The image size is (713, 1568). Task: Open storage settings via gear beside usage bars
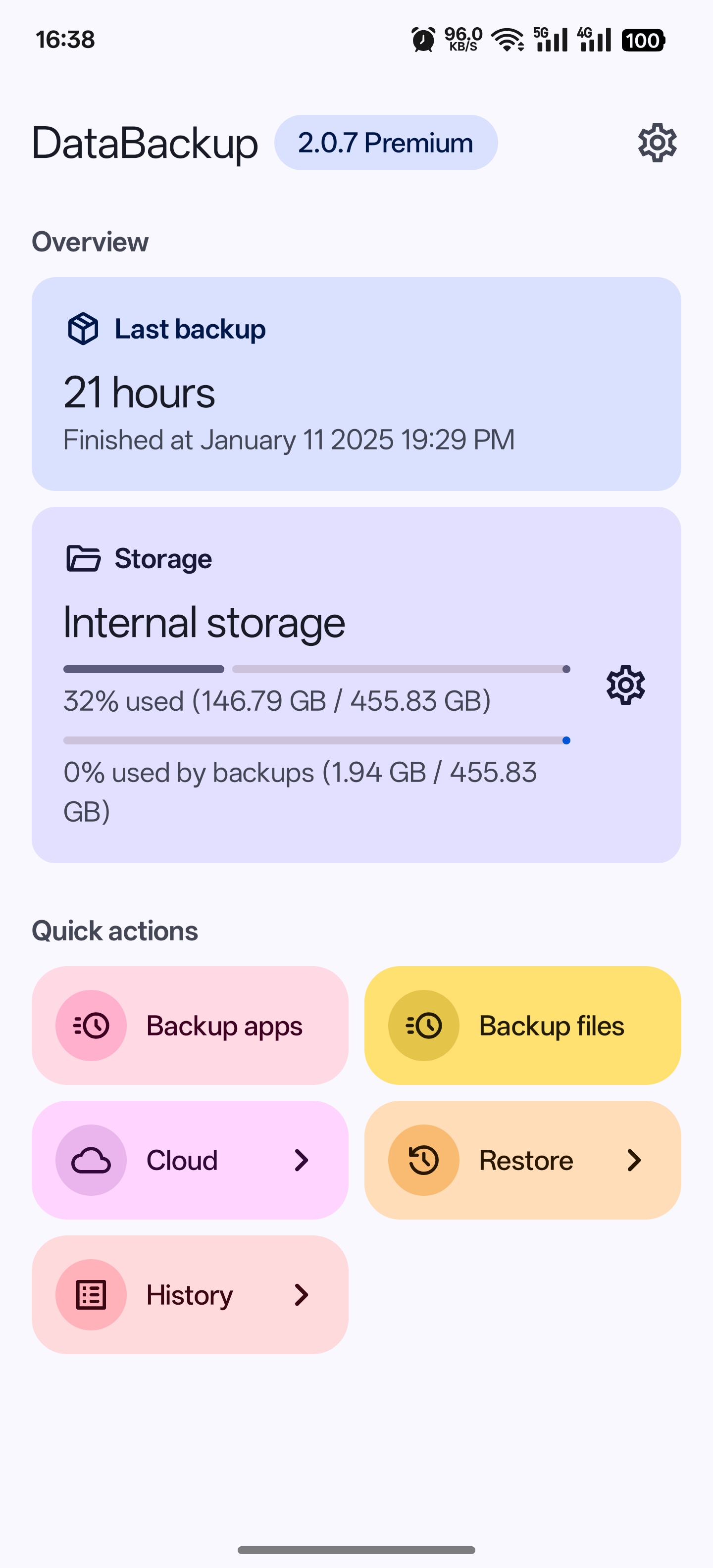(x=625, y=684)
